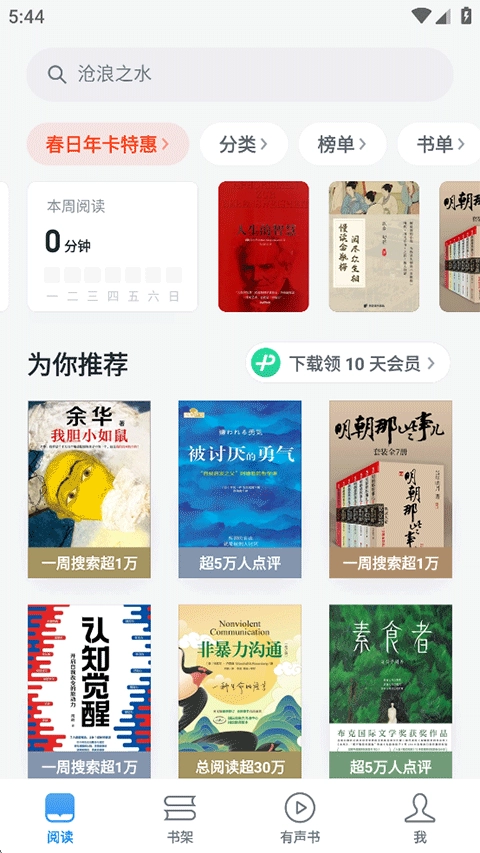
Task: Open the 春日年卡特惠 promotion chip
Action: [x=108, y=144]
